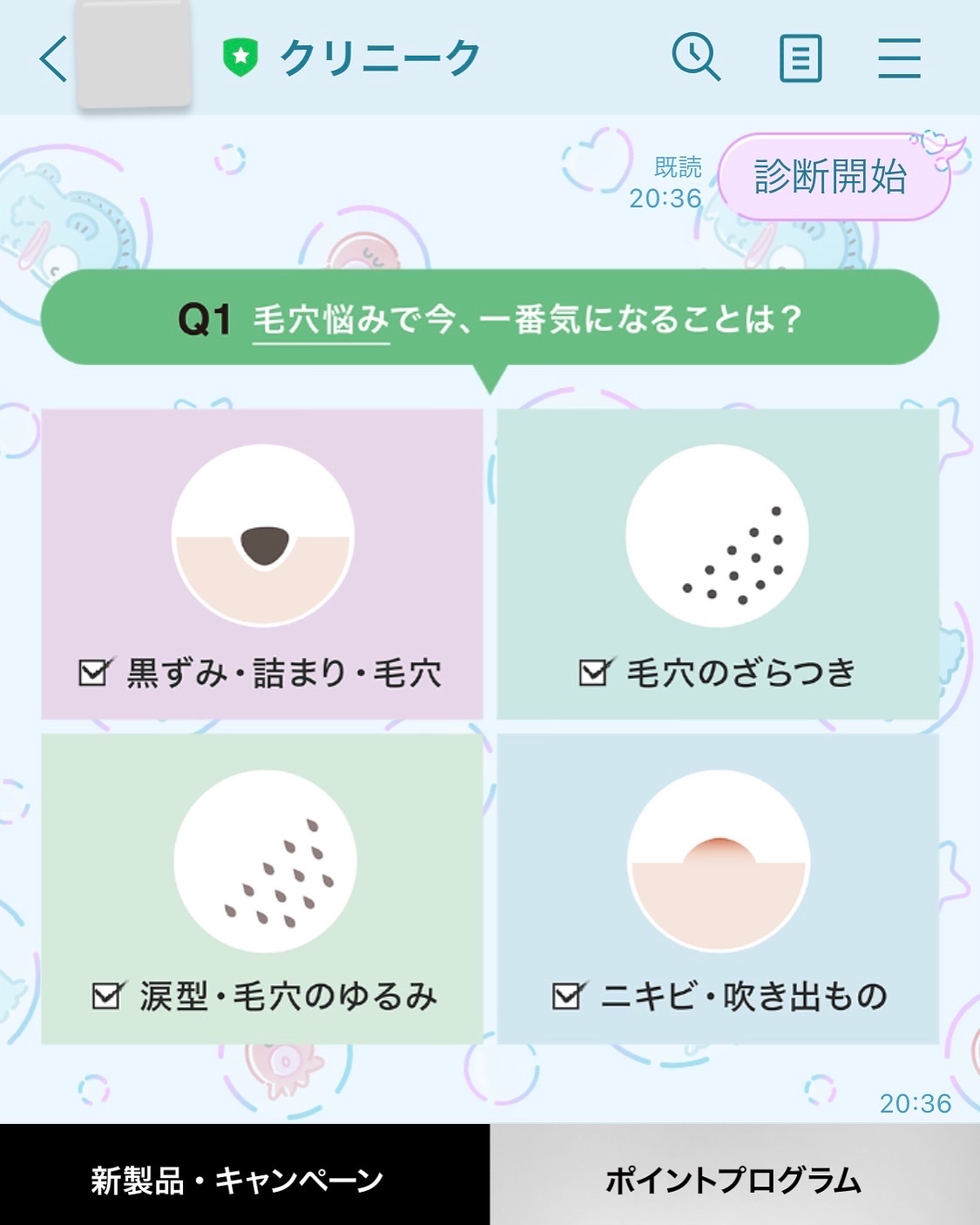This screenshot has width=980, height=1225.
Task: Choose 毛穴のざらつき option
Action: [x=718, y=564]
